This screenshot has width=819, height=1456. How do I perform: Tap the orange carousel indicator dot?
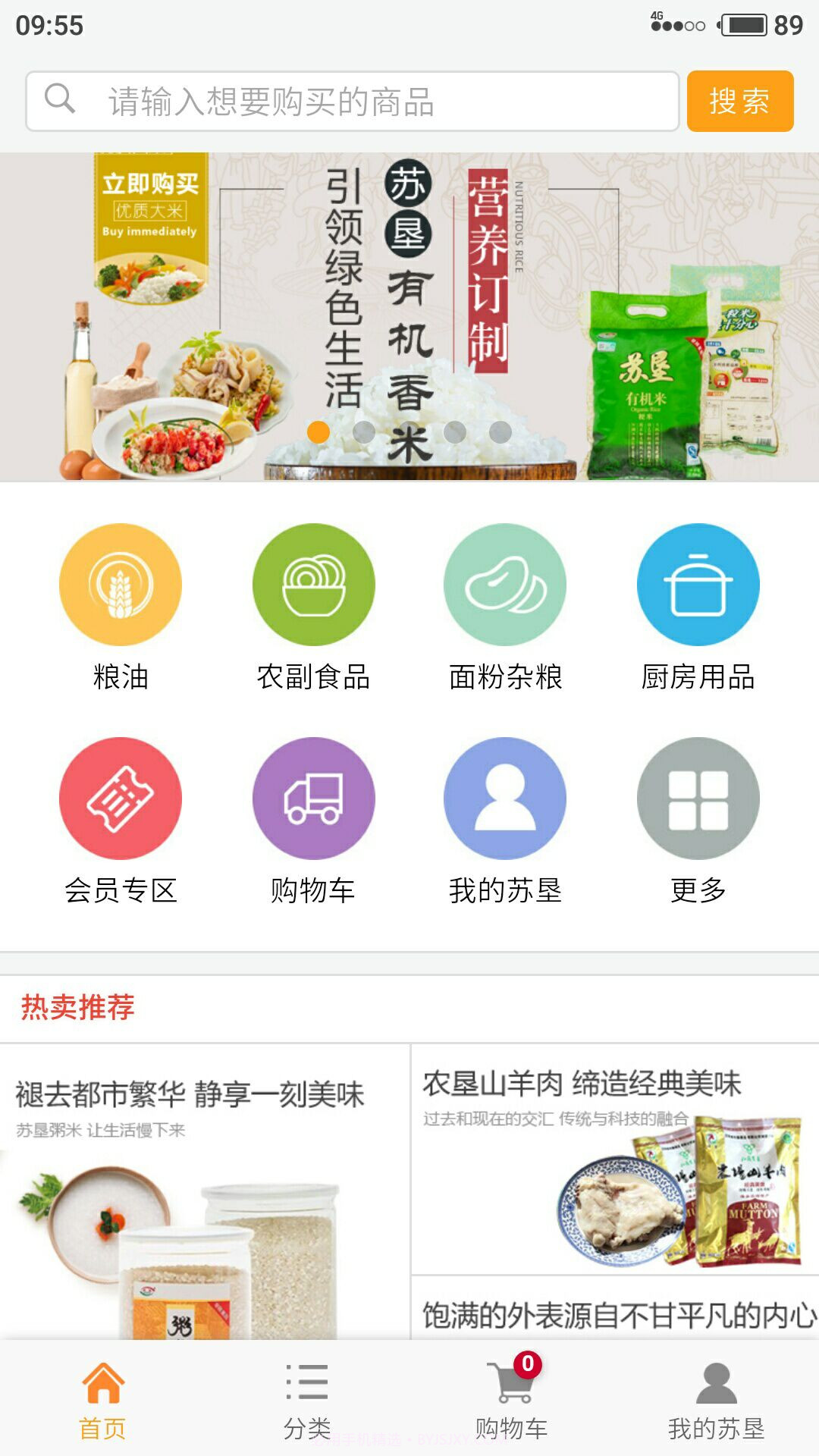click(318, 432)
